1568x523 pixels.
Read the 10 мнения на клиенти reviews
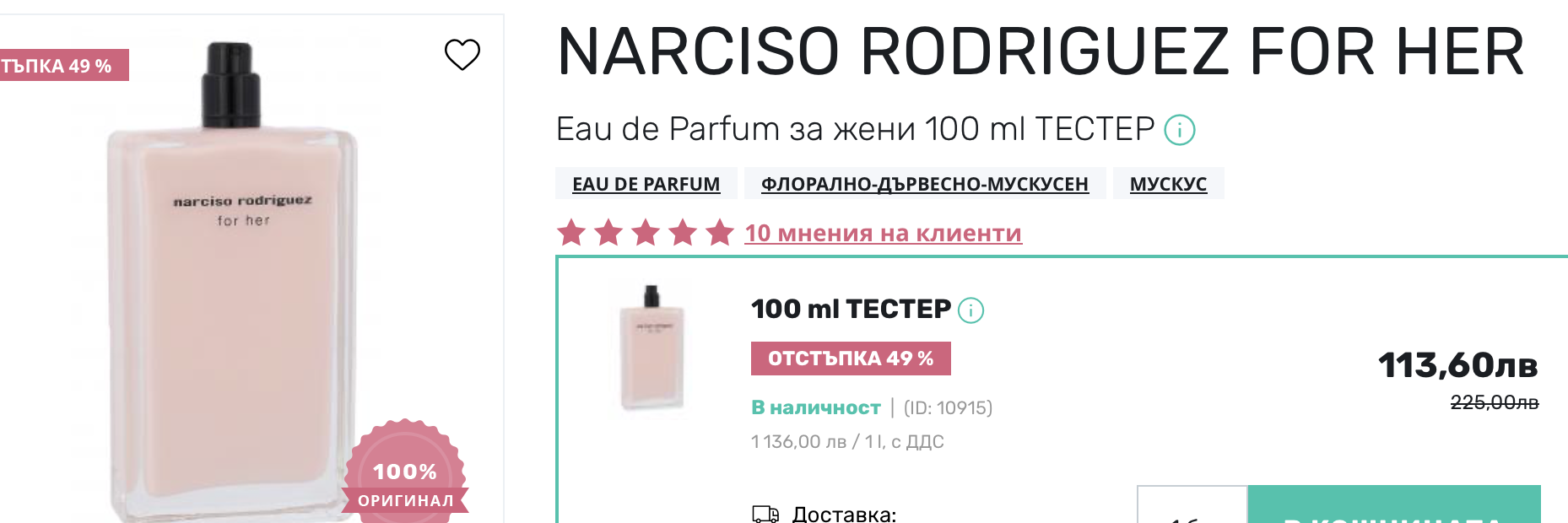coord(883,233)
